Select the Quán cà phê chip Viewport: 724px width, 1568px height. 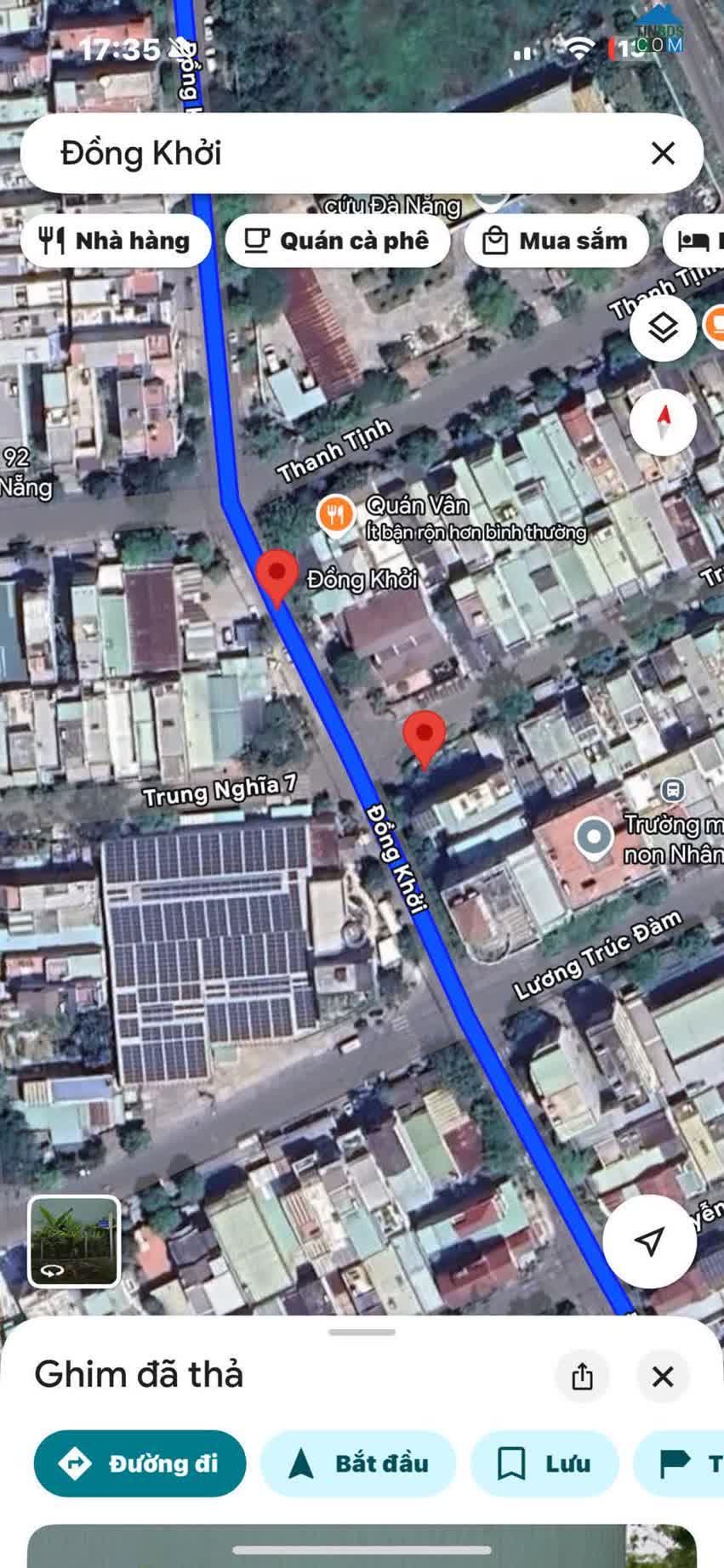click(x=337, y=241)
